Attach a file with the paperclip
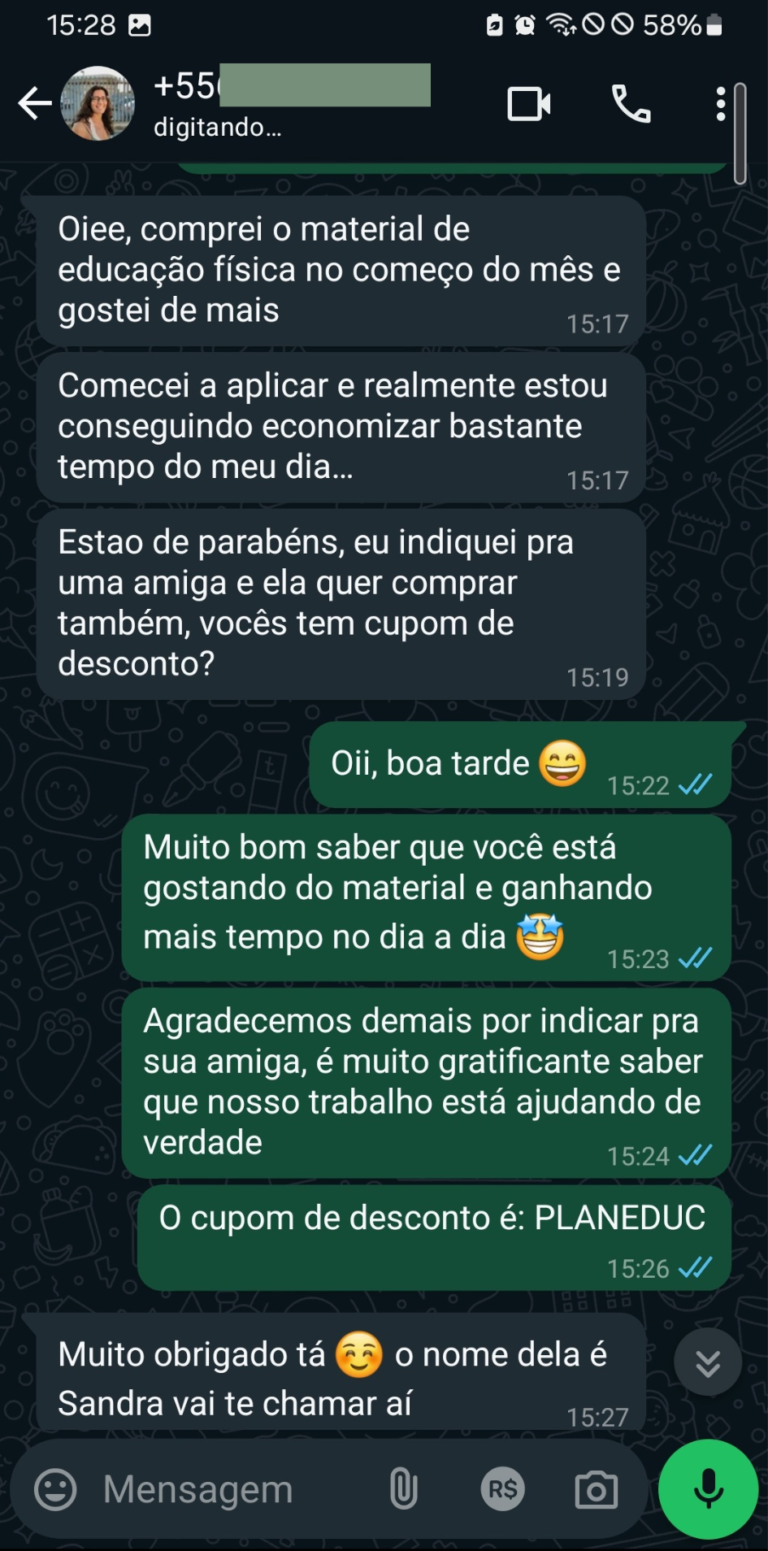 [x=402, y=1490]
